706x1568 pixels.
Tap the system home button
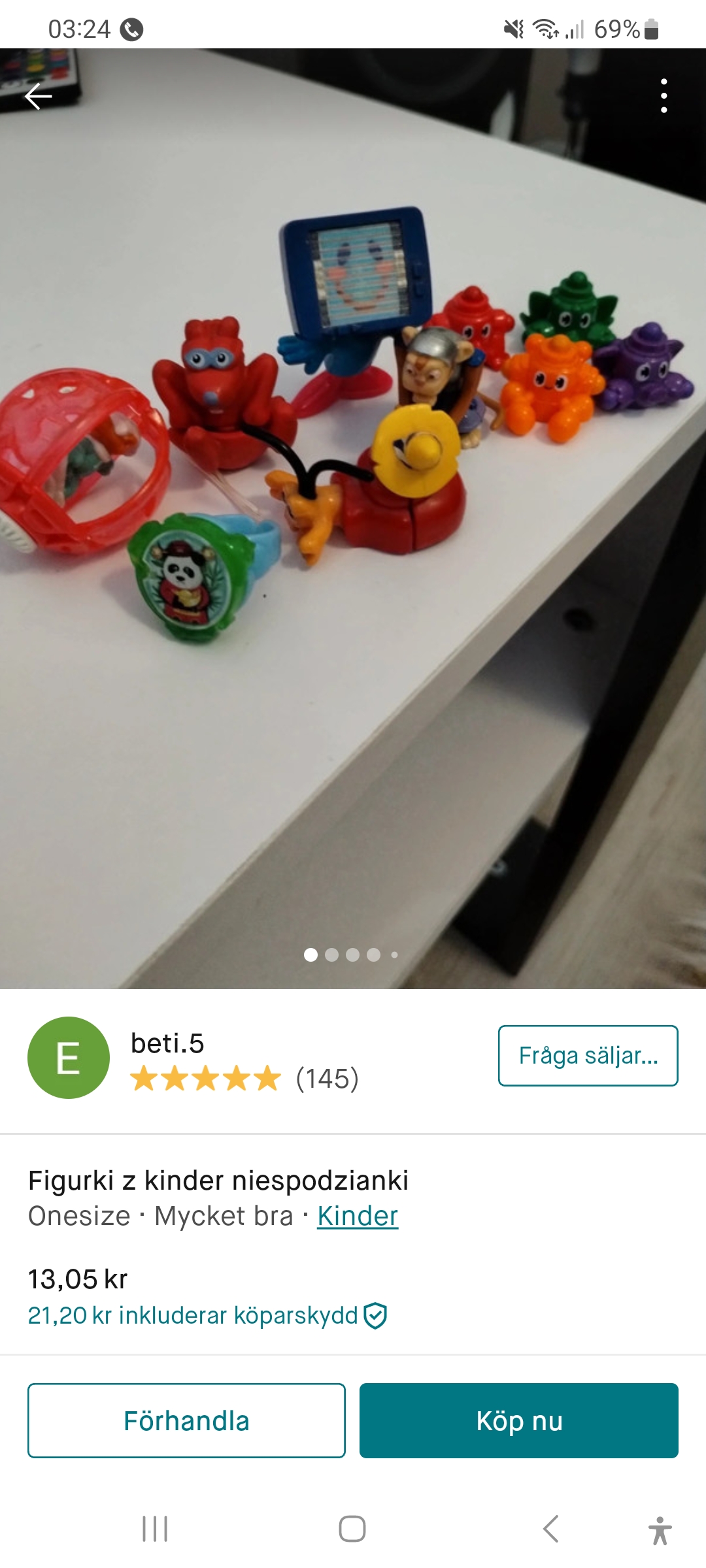click(x=352, y=1529)
